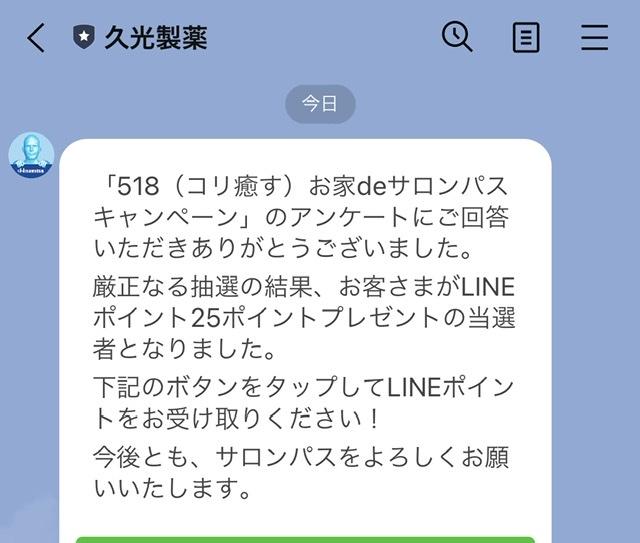The image size is (640, 543).
Task: Go back from the 久光製薬 chat
Action: point(36,38)
